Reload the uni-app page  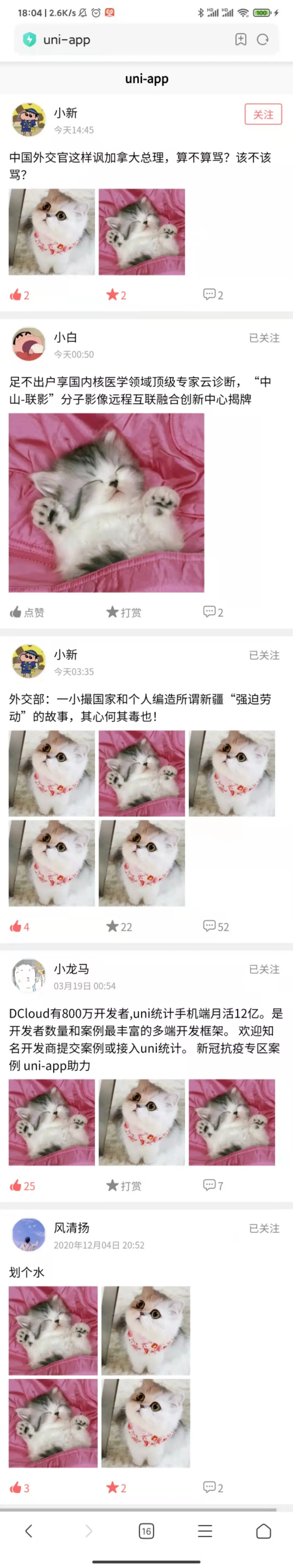click(x=263, y=40)
